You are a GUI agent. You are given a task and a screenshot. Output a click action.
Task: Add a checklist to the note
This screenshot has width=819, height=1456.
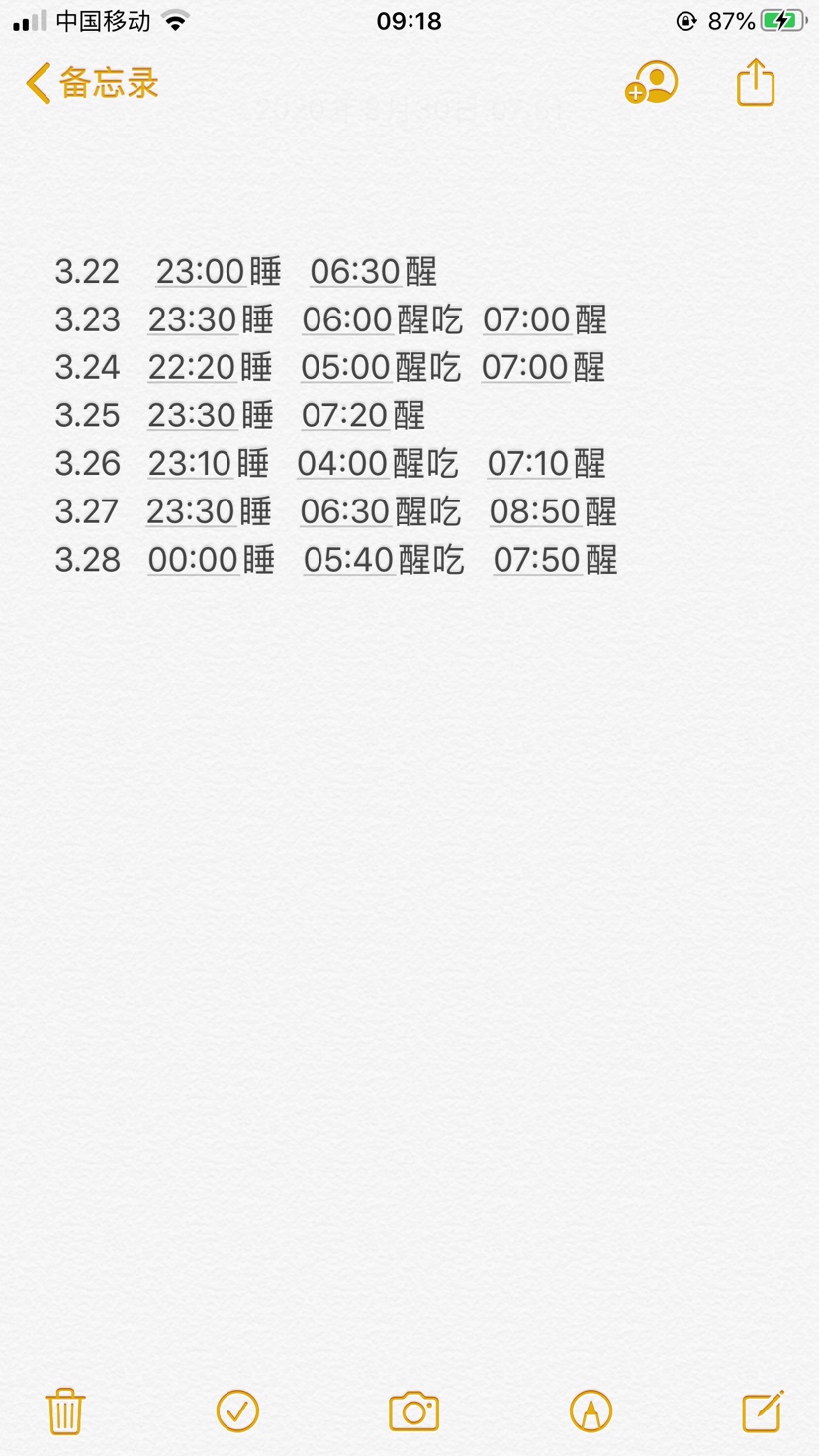237,1410
